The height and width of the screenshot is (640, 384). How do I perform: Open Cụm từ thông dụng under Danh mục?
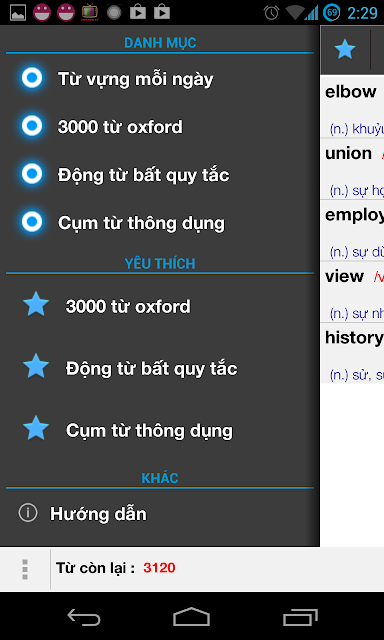[160, 223]
